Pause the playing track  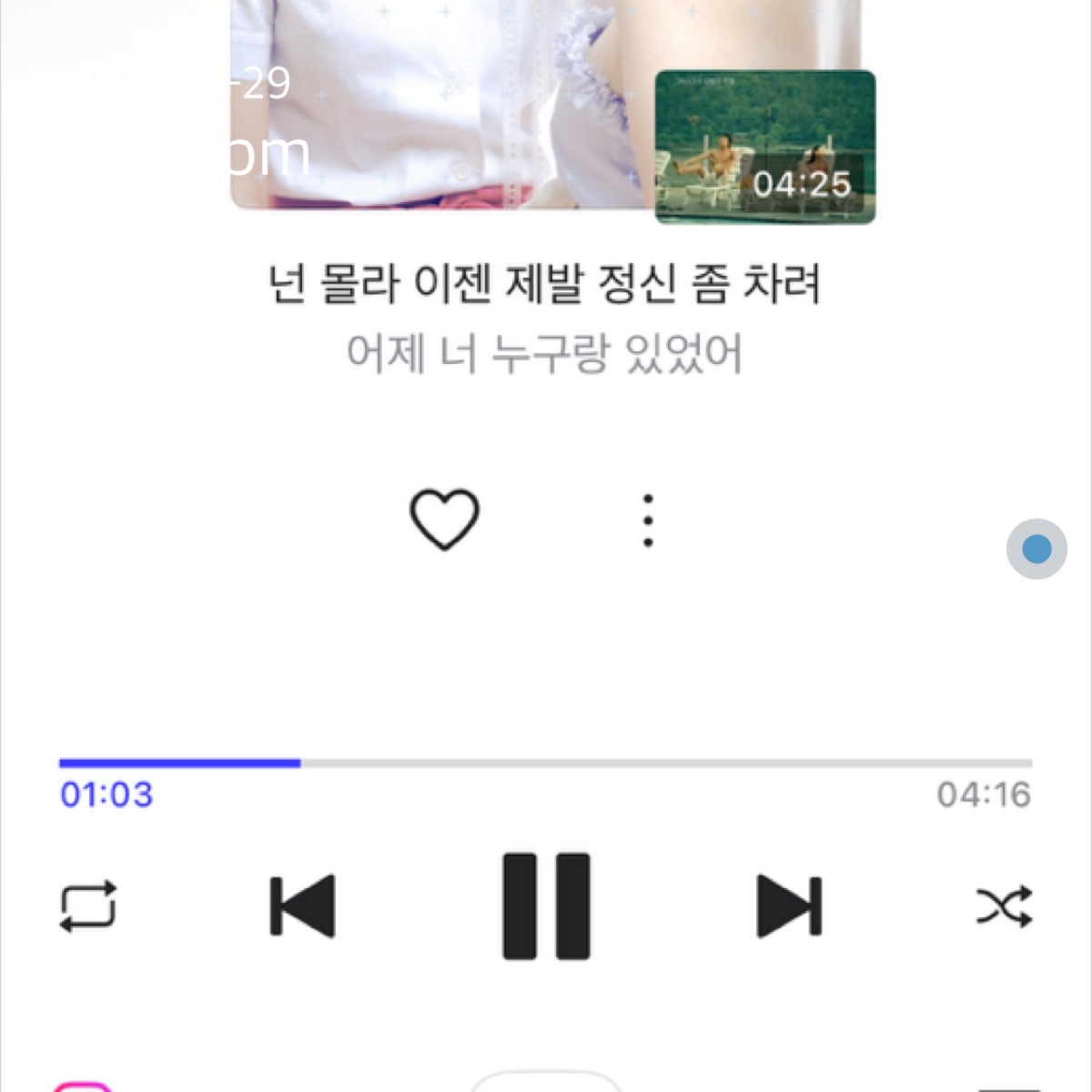(546, 906)
